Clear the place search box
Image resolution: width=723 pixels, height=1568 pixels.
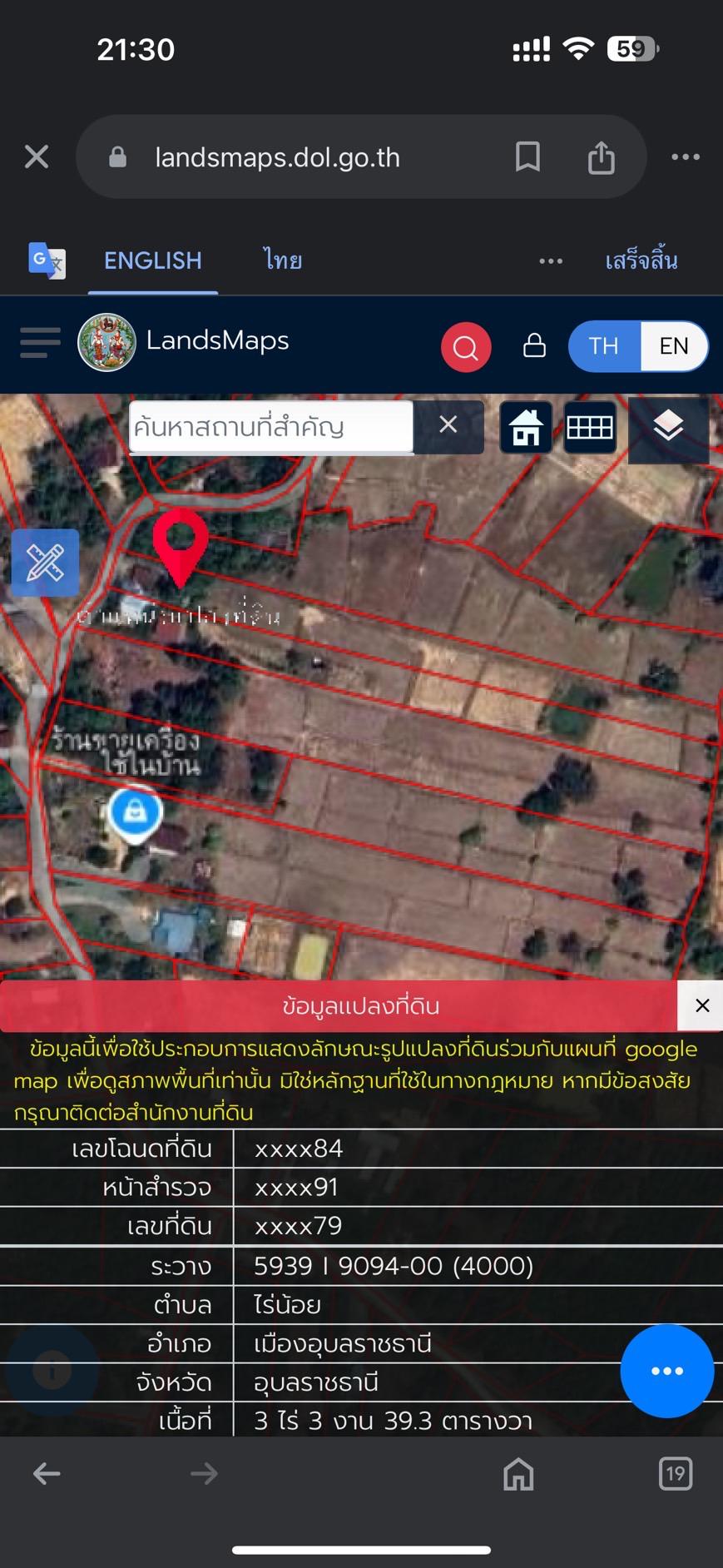tap(448, 425)
